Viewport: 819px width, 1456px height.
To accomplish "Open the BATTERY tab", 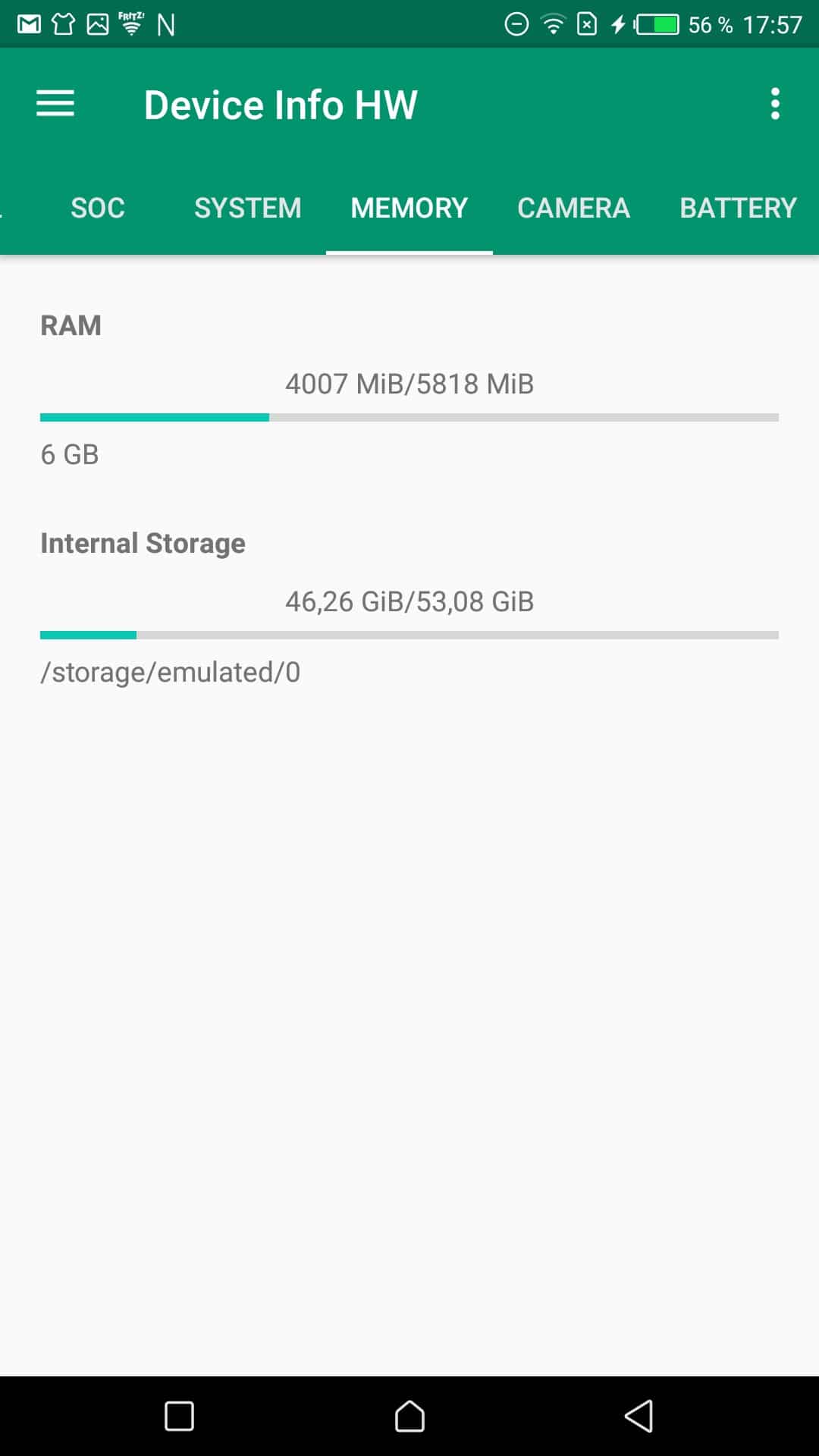I will click(x=738, y=208).
